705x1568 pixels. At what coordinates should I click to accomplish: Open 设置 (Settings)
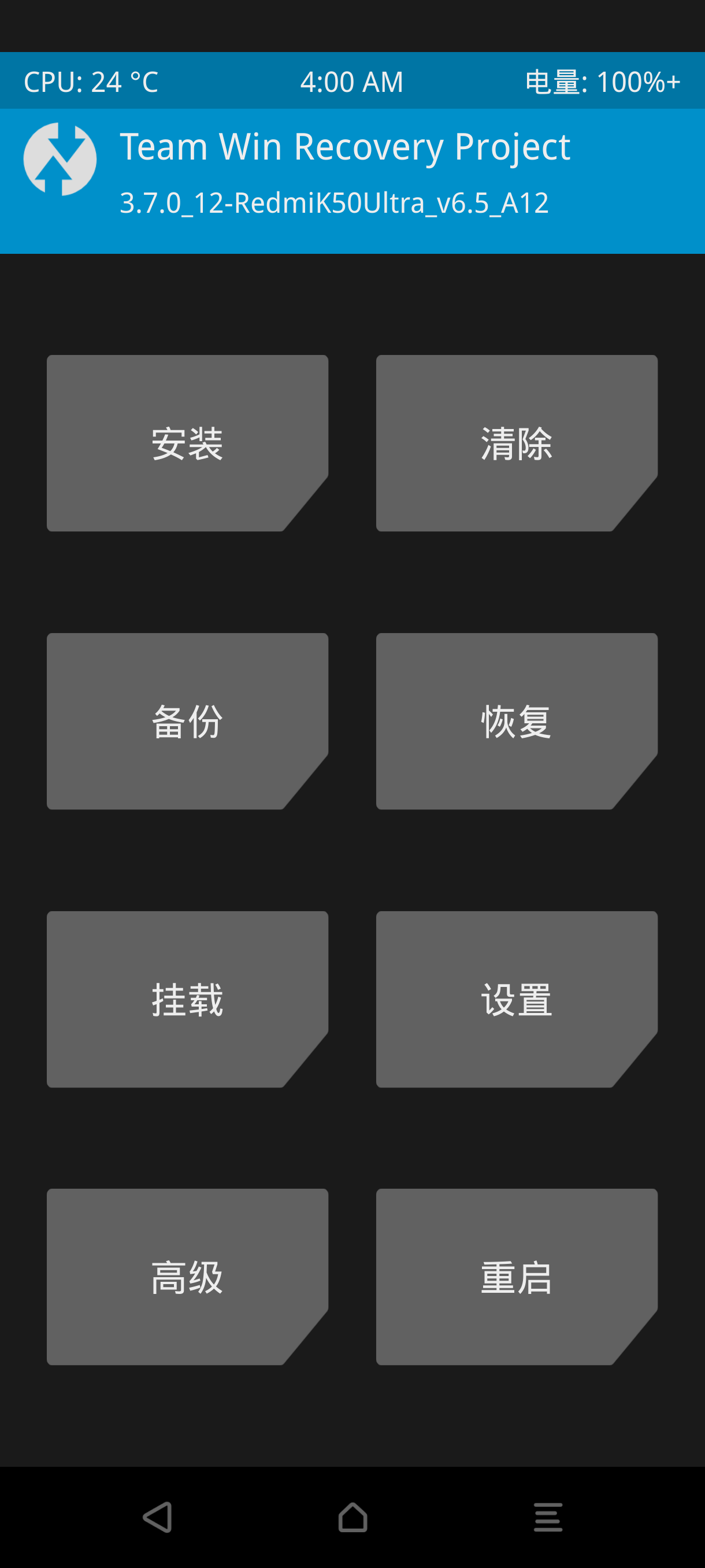click(x=517, y=999)
